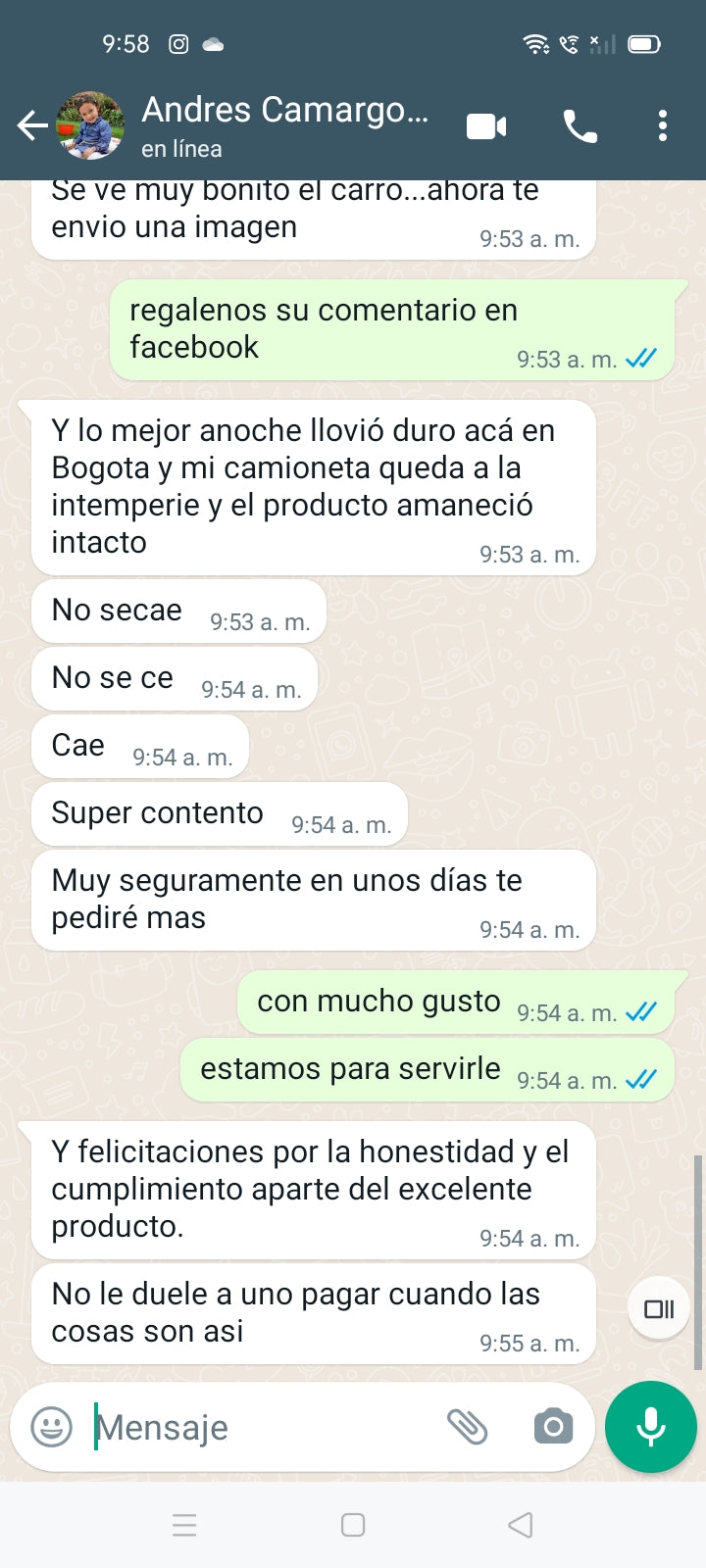Open Andres Camargo's contact info
Image resolution: width=706 pixels, height=1568 pixels.
[284, 125]
